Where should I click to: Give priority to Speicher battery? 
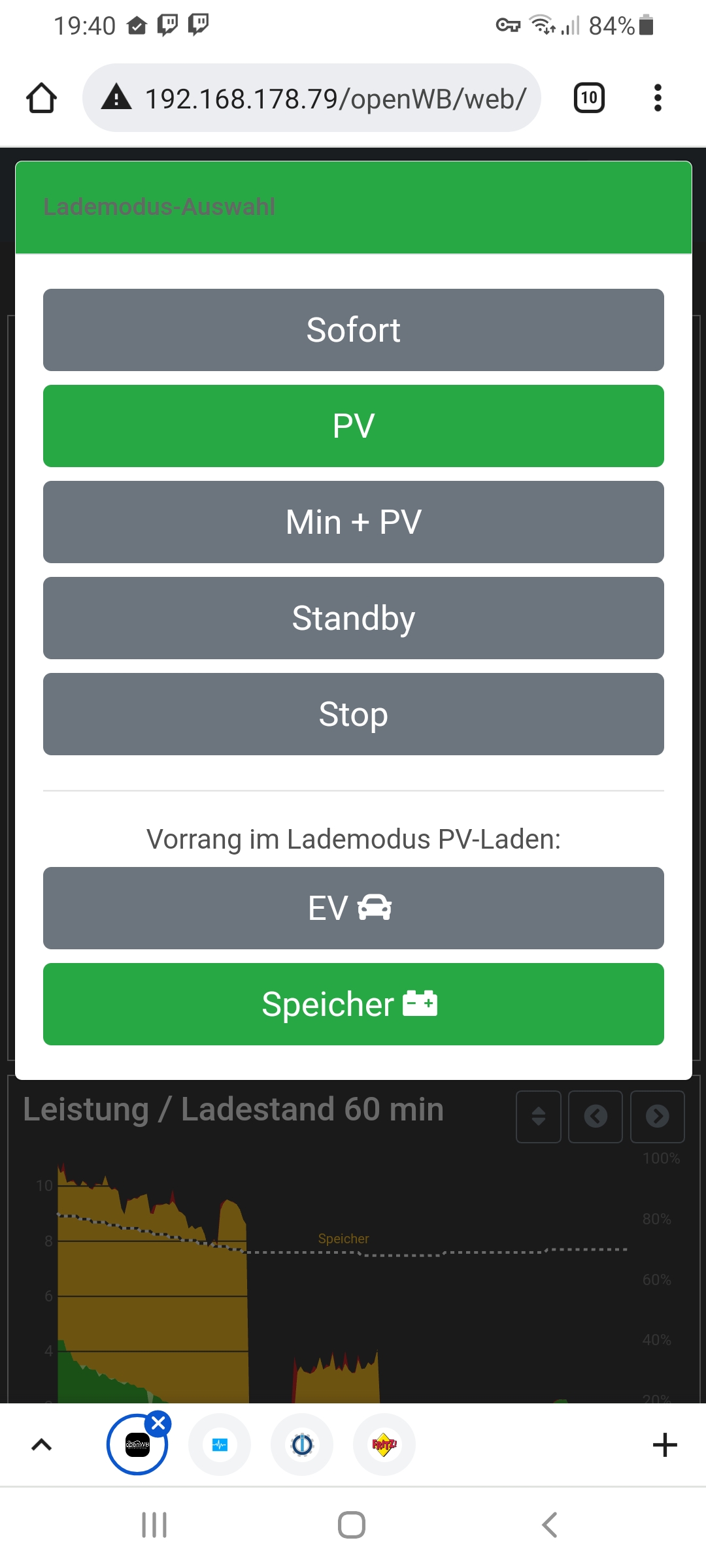coord(353,1004)
